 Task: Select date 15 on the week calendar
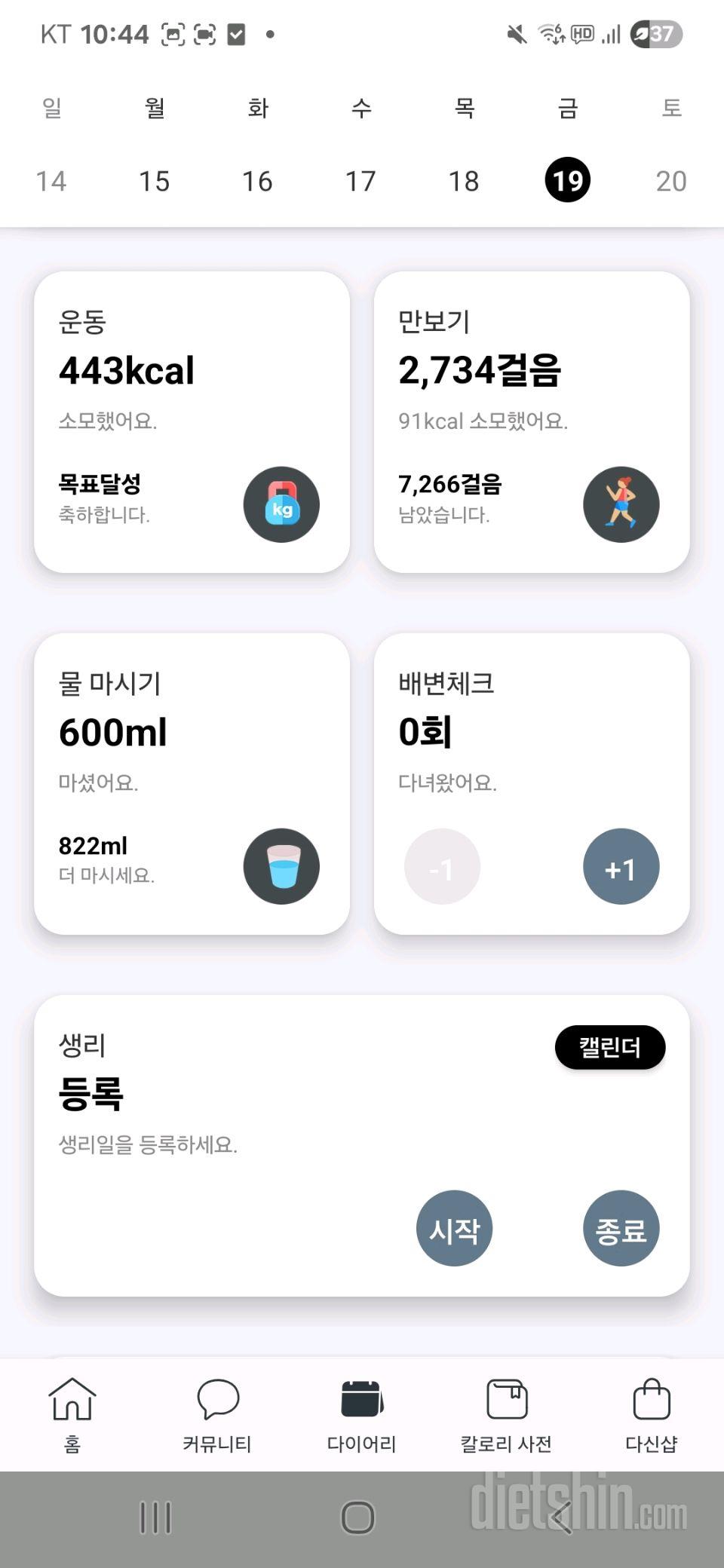click(x=154, y=181)
